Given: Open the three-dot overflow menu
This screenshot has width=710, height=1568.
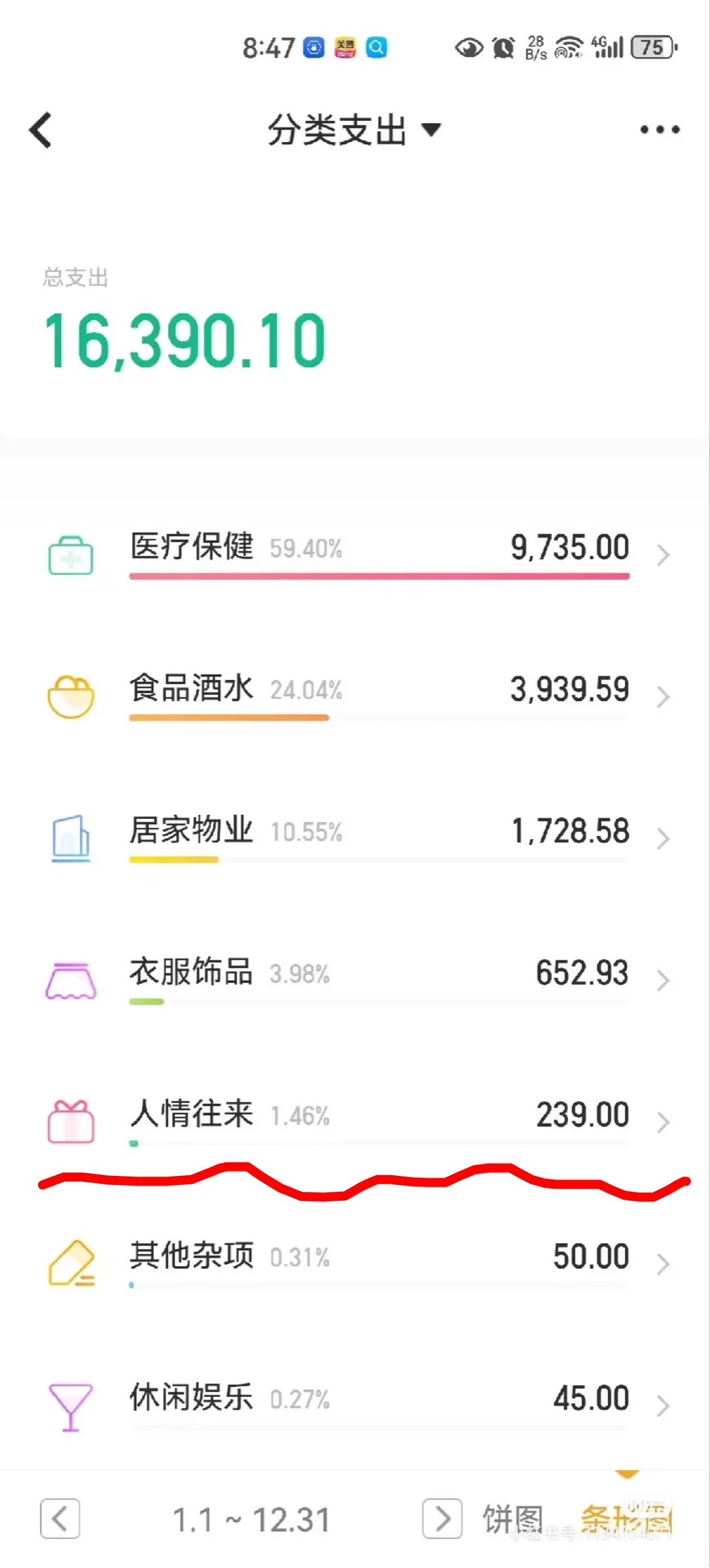Looking at the screenshot, I should [x=659, y=130].
